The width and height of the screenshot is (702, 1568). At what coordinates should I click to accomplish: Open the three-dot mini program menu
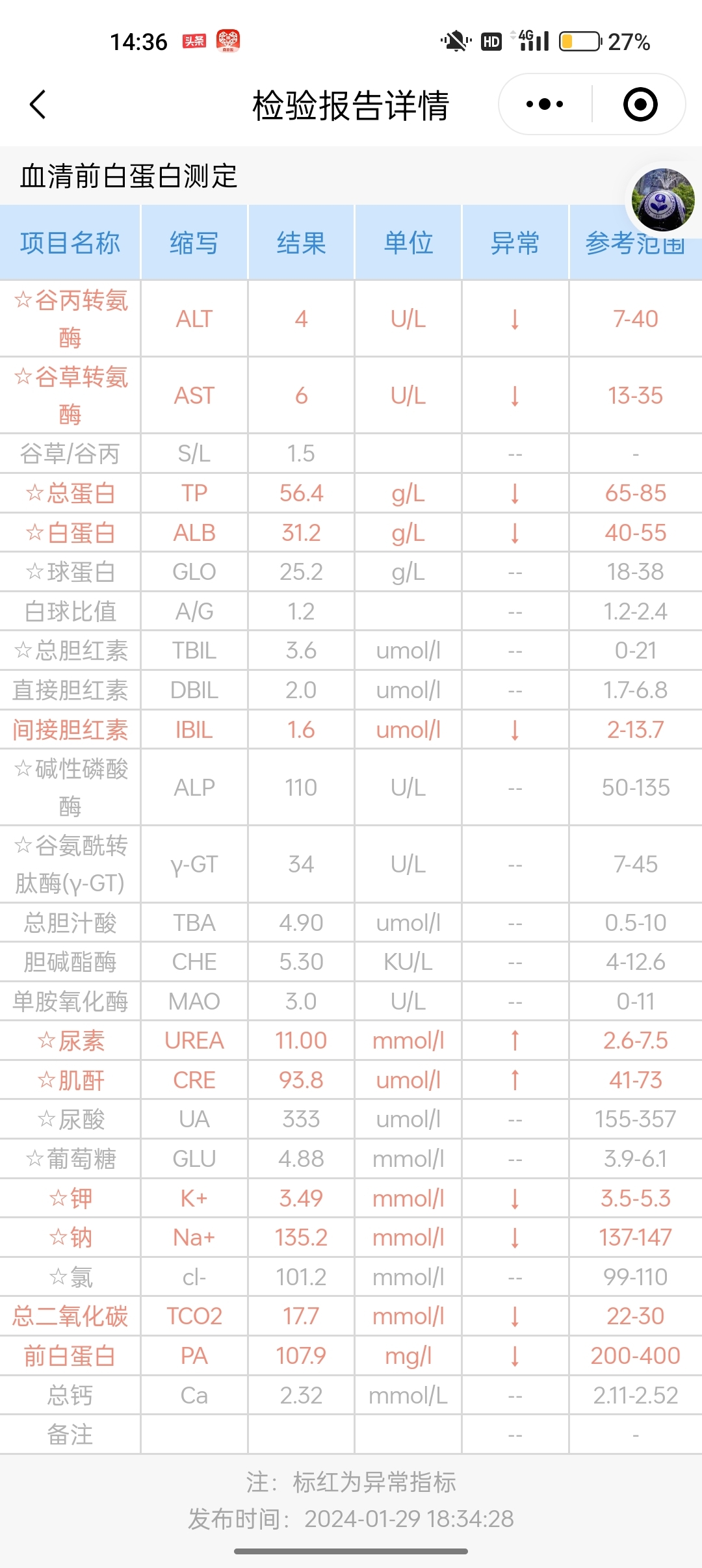tap(545, 104)
